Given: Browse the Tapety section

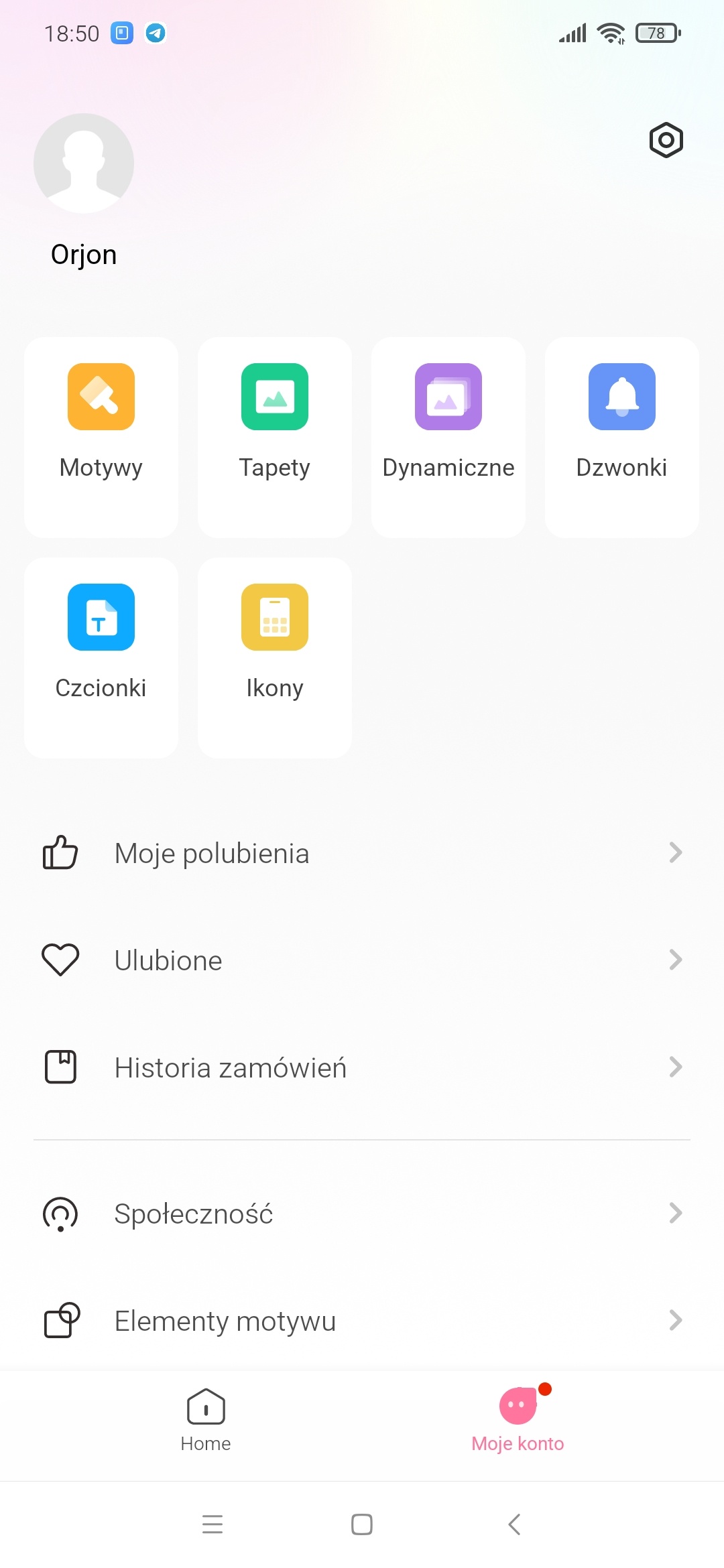Looking at the screenshot, I should (x=275, y=436).
